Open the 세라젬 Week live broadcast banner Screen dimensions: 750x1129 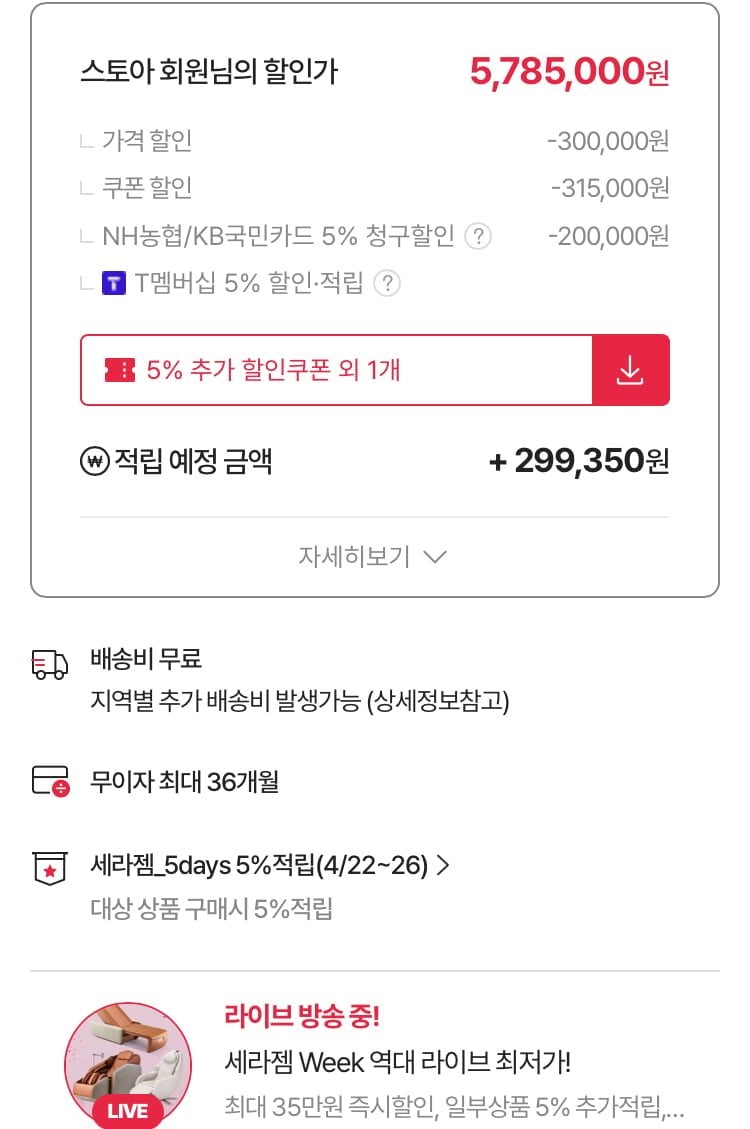[x=400, y=1062]
